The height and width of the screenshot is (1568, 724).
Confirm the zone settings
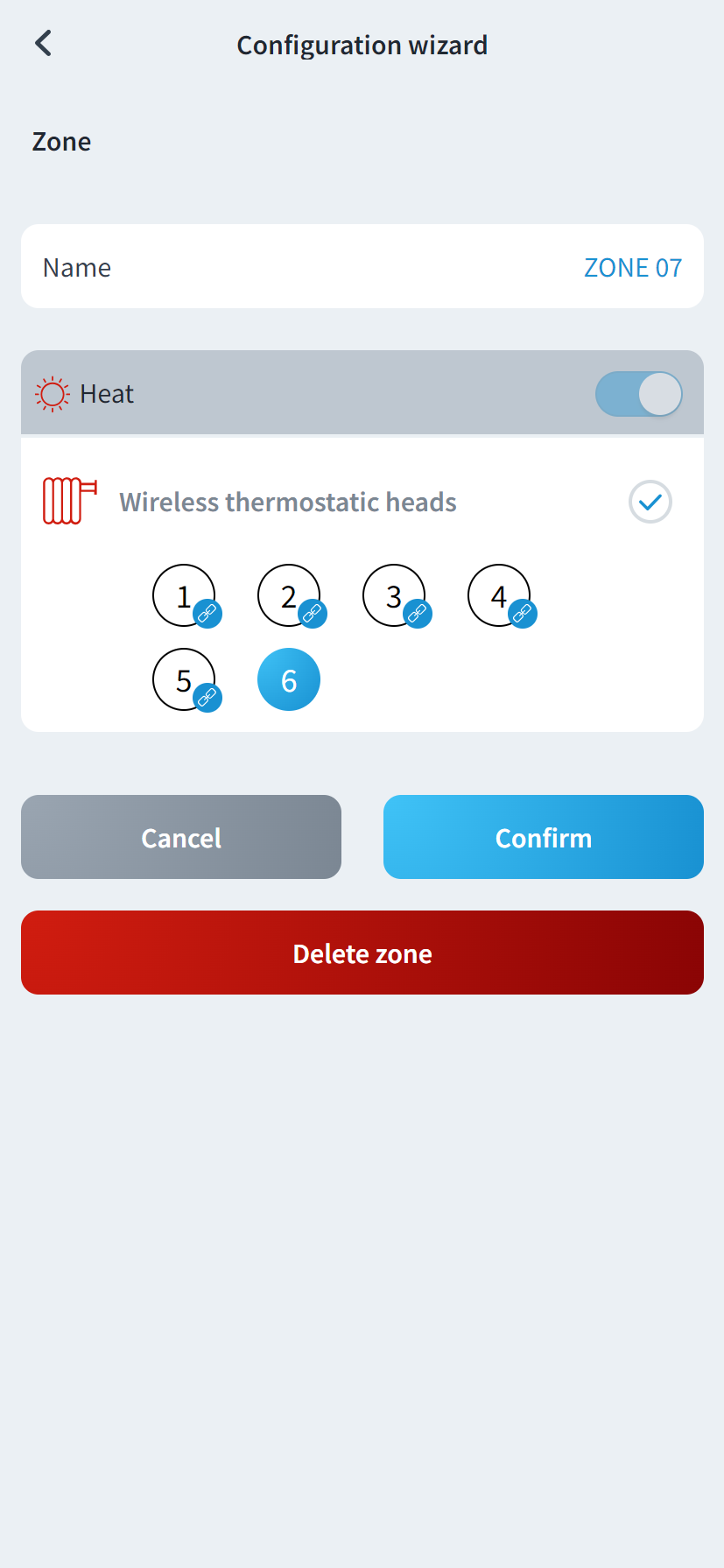coord(543,837)
